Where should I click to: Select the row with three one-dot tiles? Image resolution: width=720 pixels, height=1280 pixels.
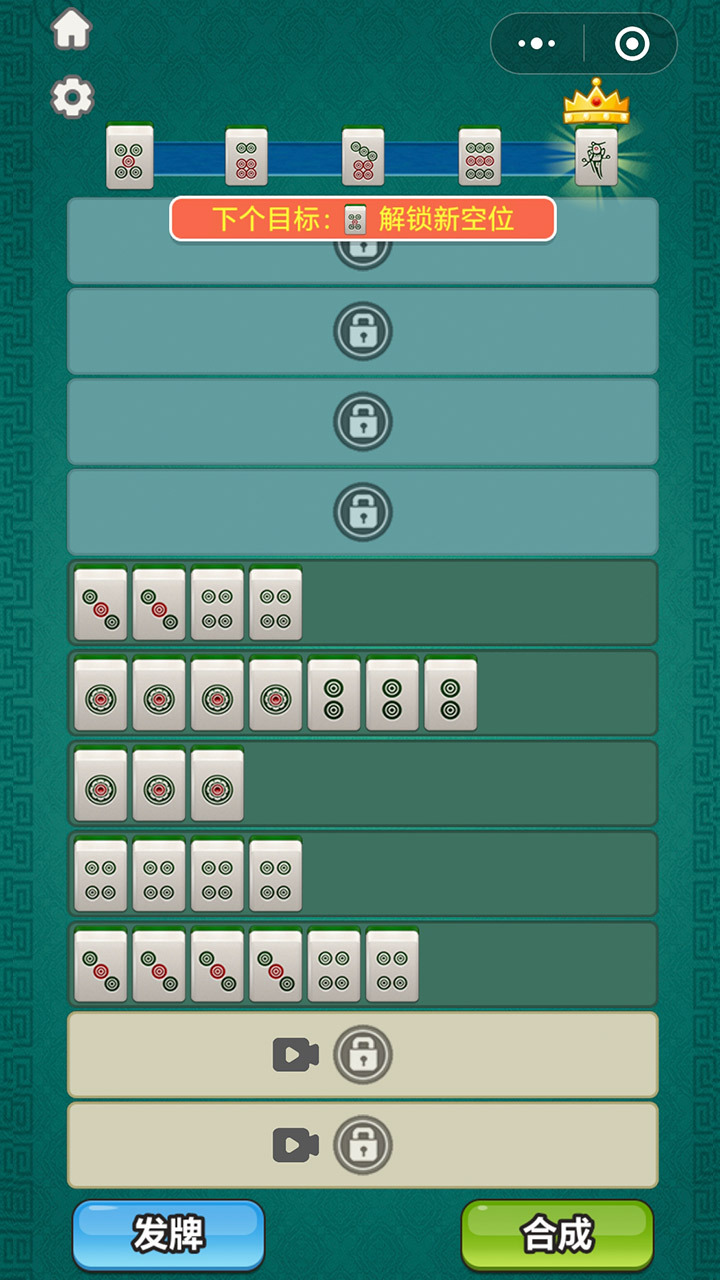point(362,784)
